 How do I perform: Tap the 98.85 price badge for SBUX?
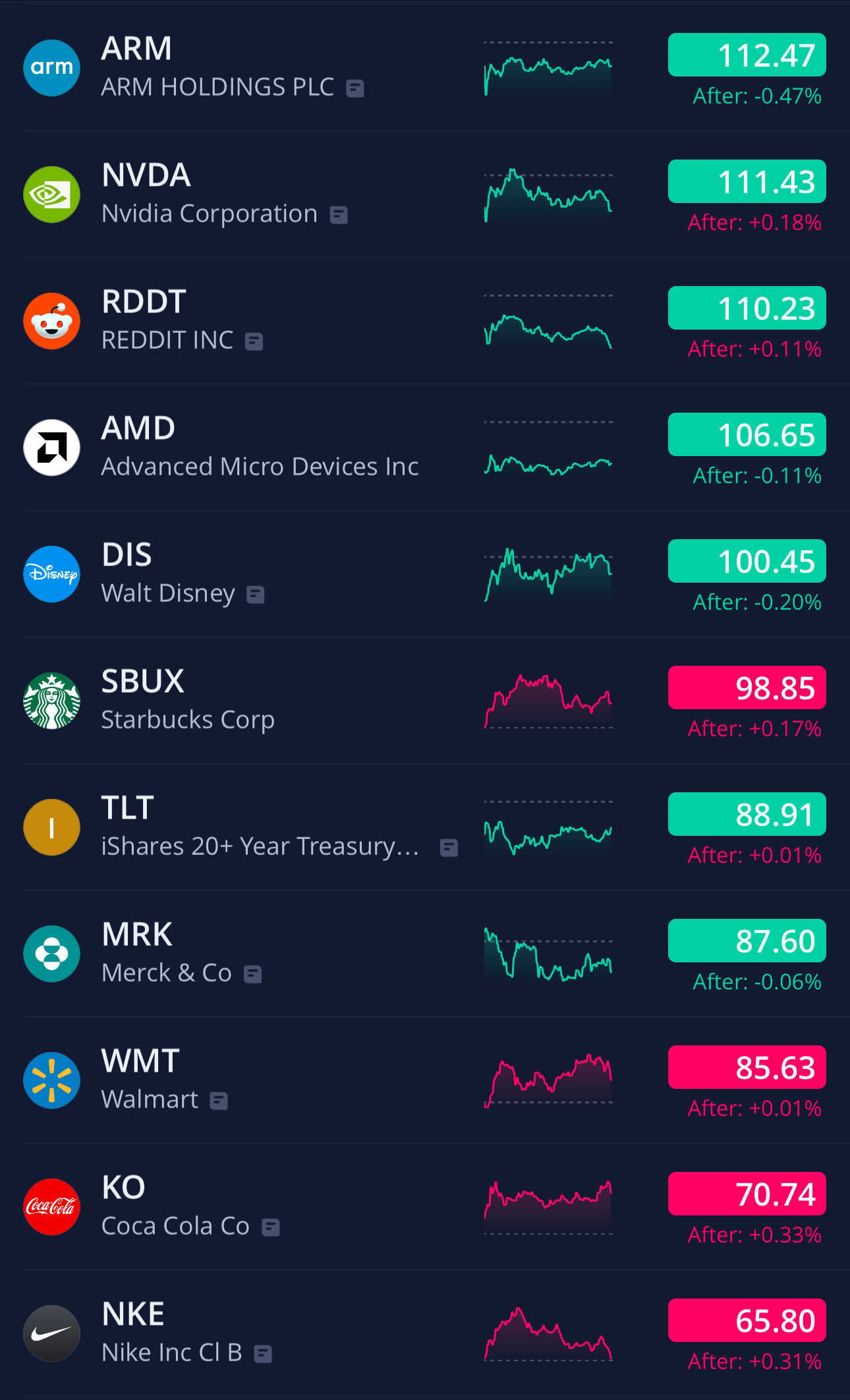coord(747,687)
